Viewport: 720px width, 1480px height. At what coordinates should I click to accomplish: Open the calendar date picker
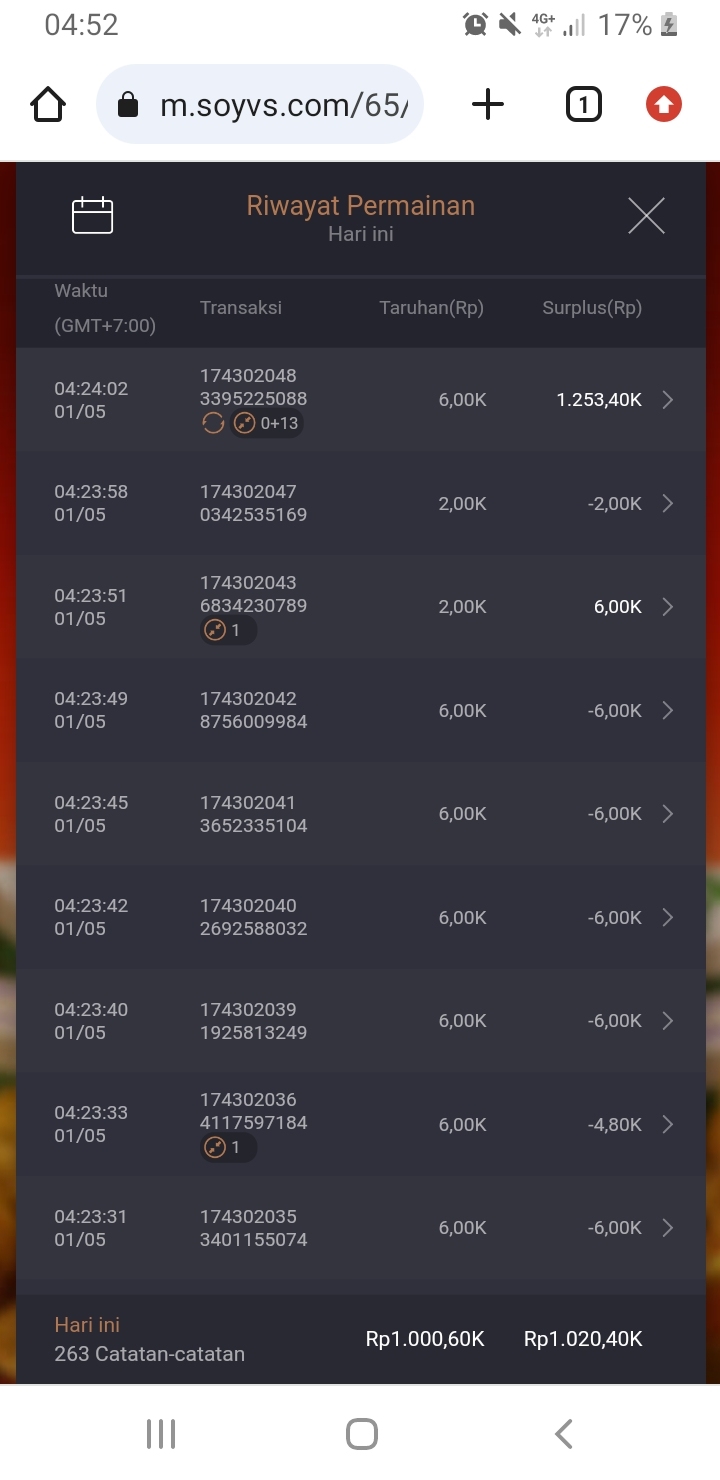click(92, 216)
